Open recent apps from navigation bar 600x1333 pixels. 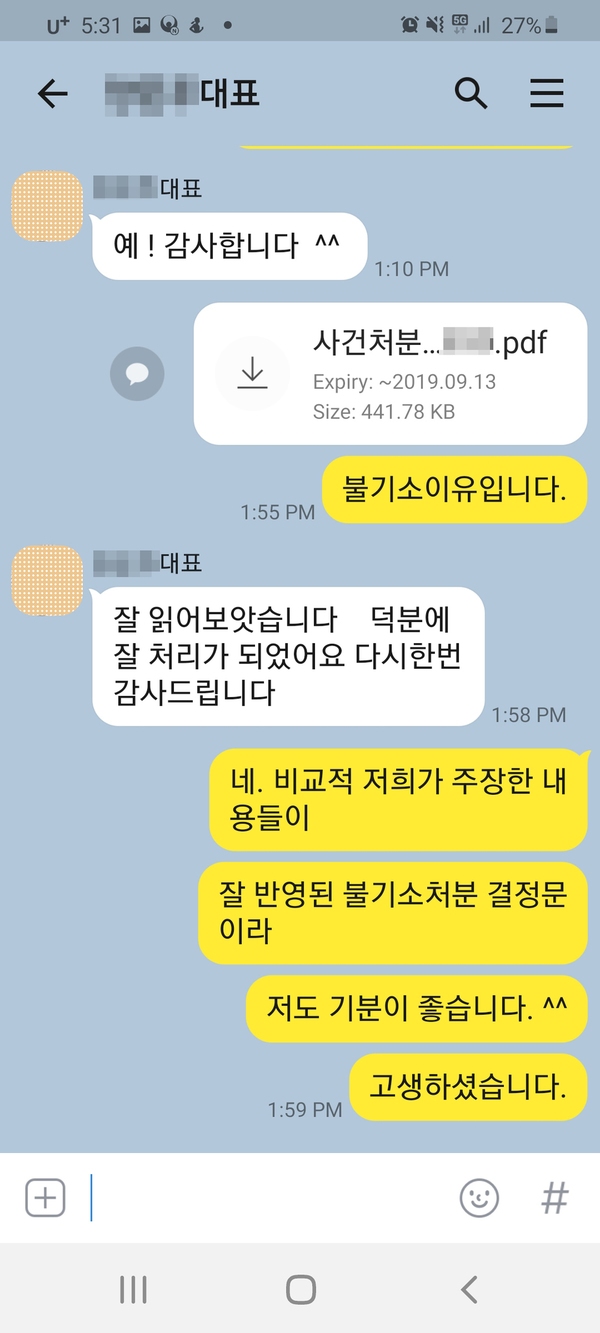tap(133, 1289)
